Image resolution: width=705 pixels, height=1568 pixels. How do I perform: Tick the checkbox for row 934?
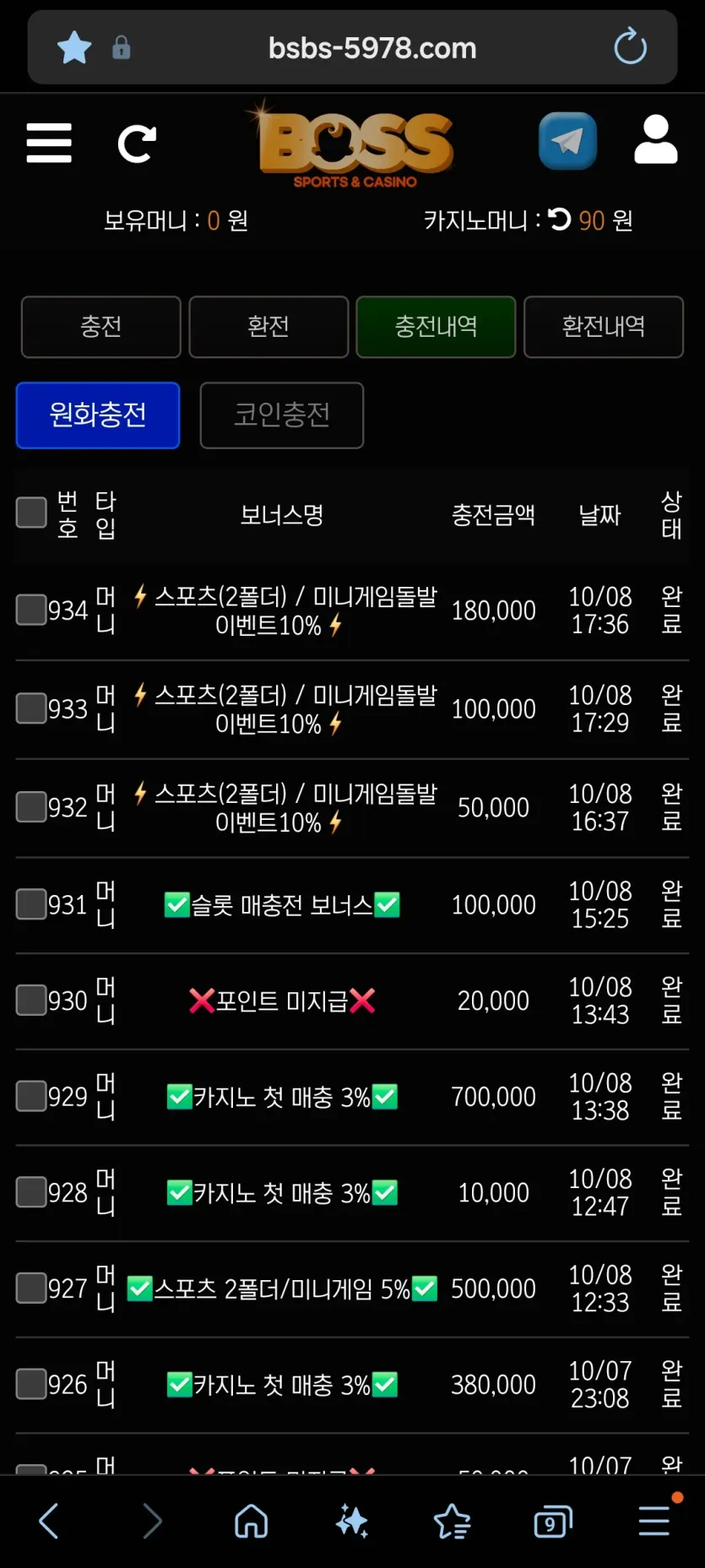pos(31,610)
